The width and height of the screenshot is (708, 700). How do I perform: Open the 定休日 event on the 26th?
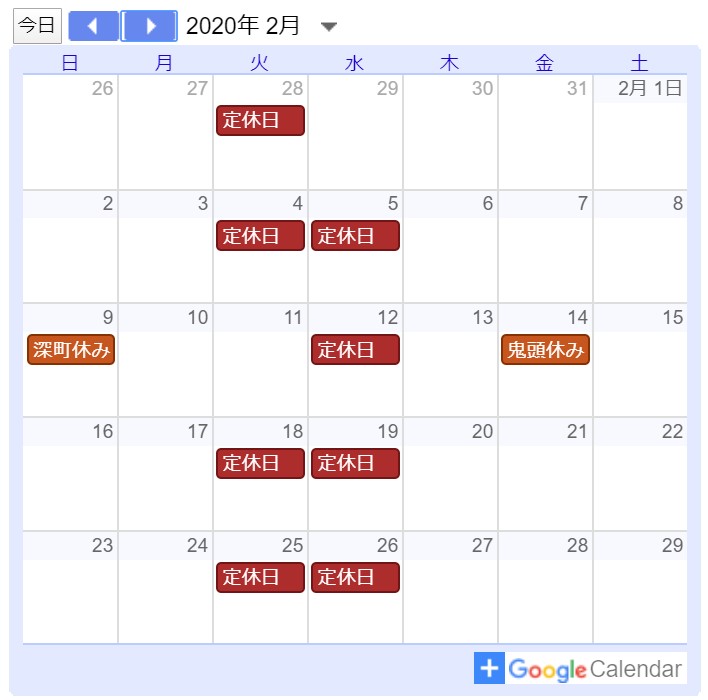355,578
